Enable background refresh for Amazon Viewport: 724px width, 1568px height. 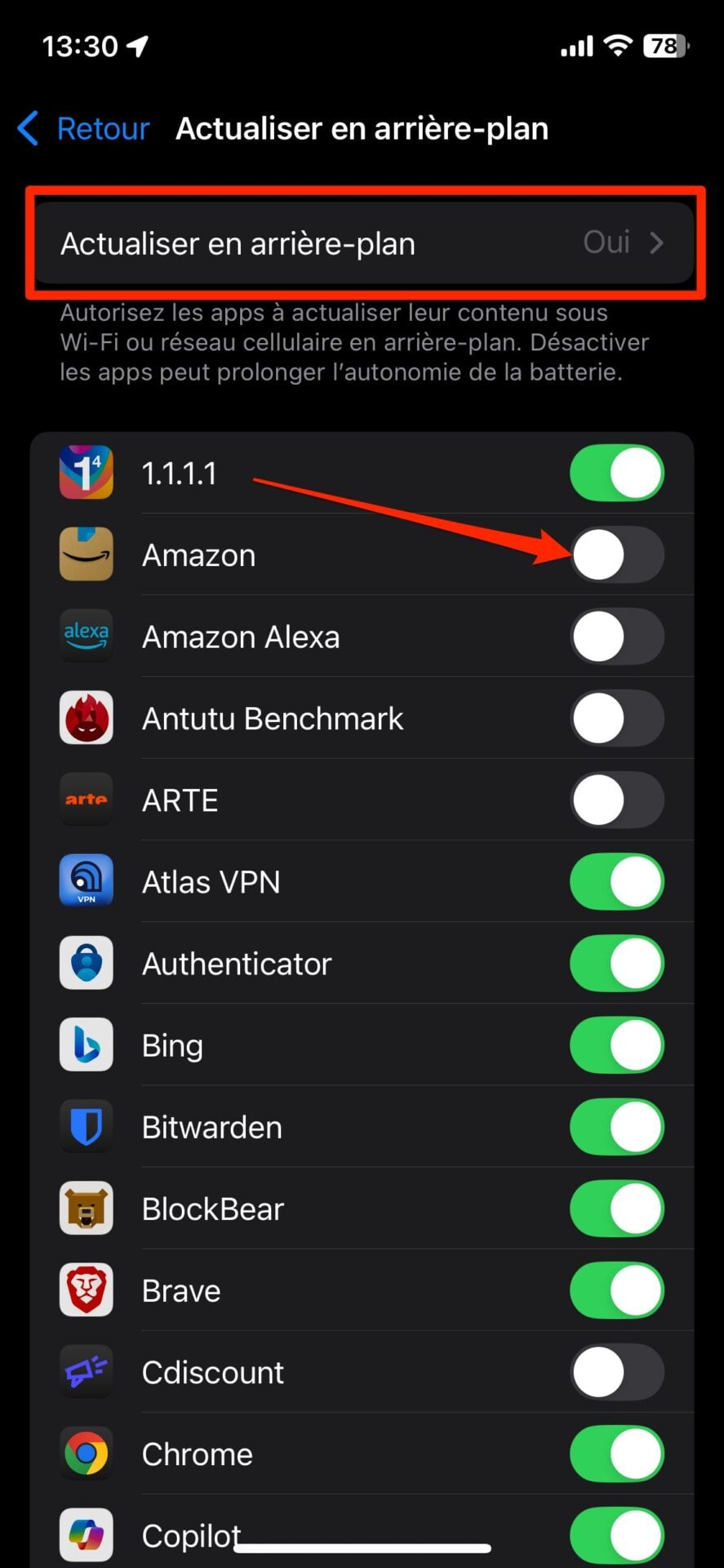pos(616,555)
